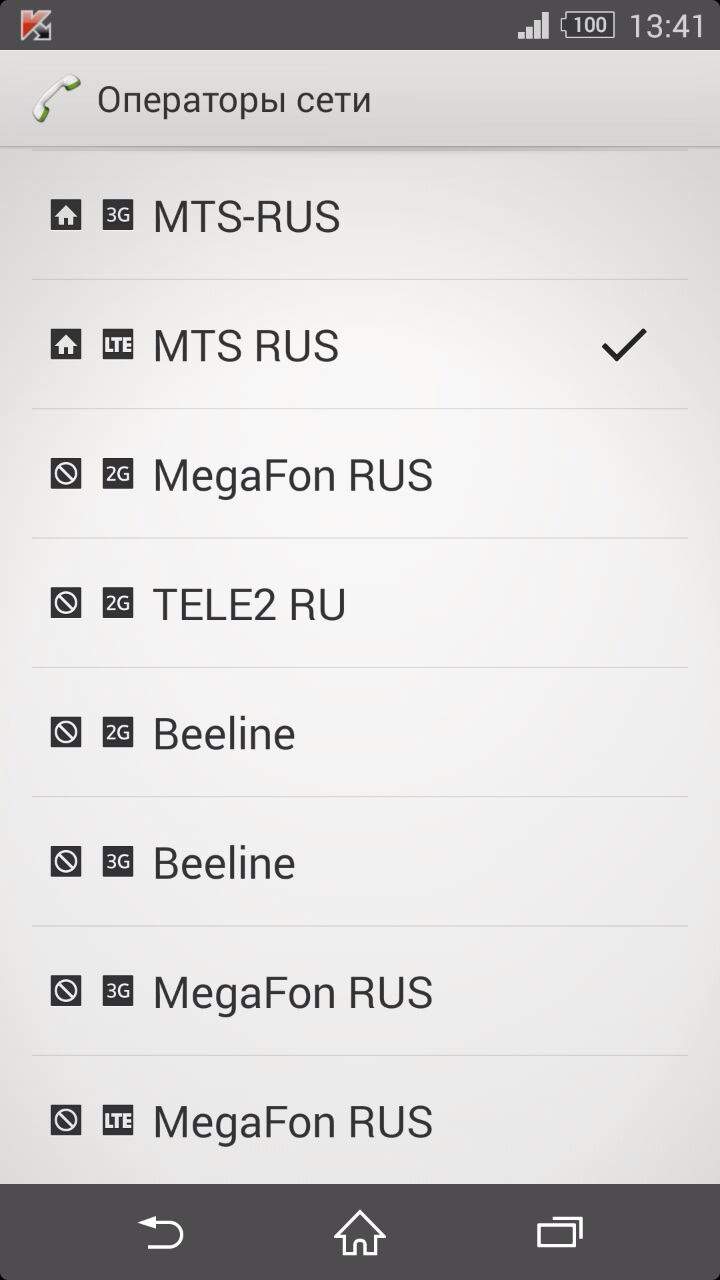Viewport: 720px width, 1280px height.
Task: Select the 2G MegaFon RUS network
Action: coord(360,474)
